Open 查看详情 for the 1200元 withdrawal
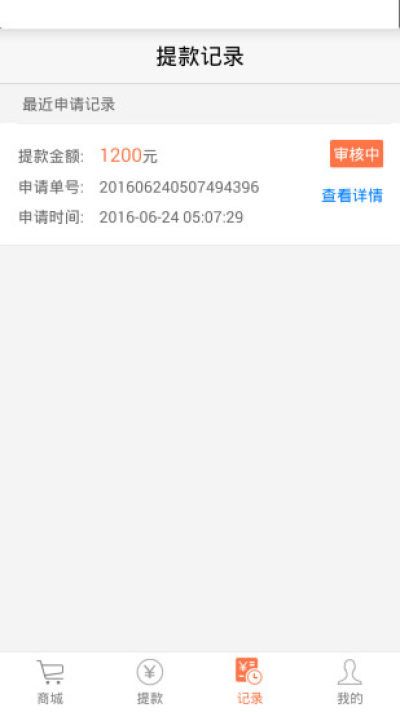The width and height of the screenshot is (400, 712). [352, 196]
